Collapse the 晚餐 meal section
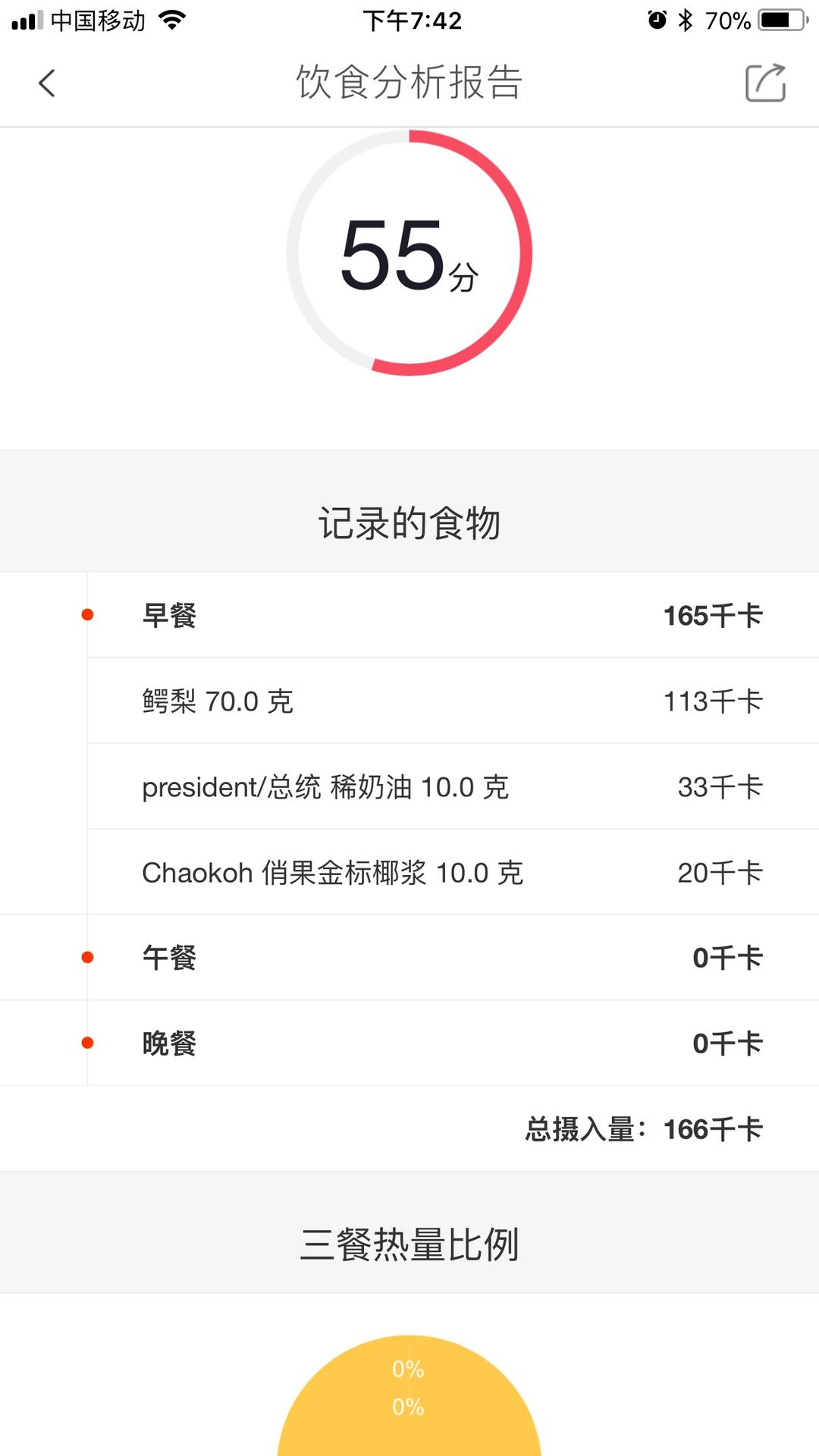The width and height of the screenshot is (819, 1456). coord(409,1043)
